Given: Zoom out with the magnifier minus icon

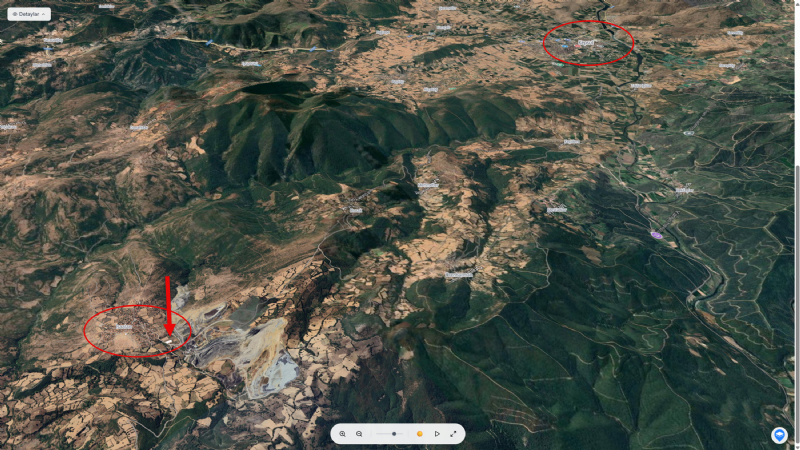Looking at the screenshot, I should pos(359,434).
